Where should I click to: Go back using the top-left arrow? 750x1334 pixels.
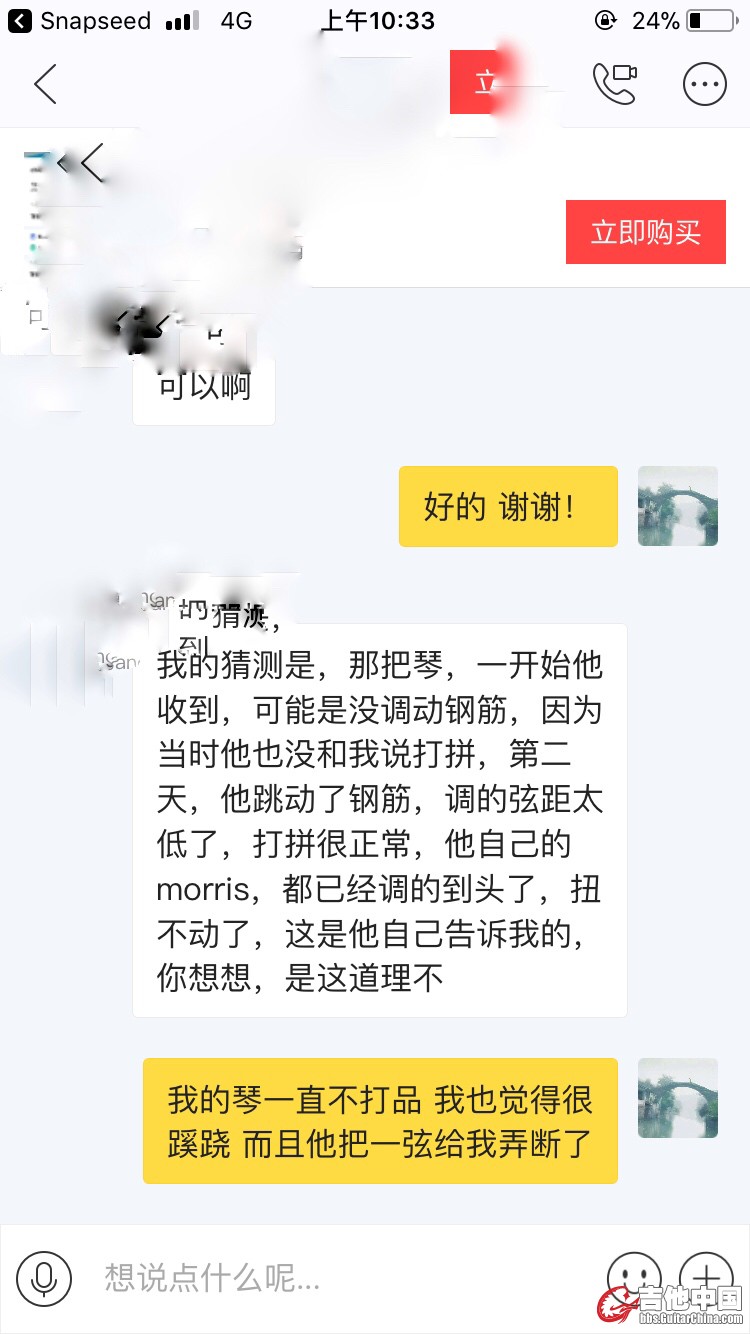[x=46, y=85]
